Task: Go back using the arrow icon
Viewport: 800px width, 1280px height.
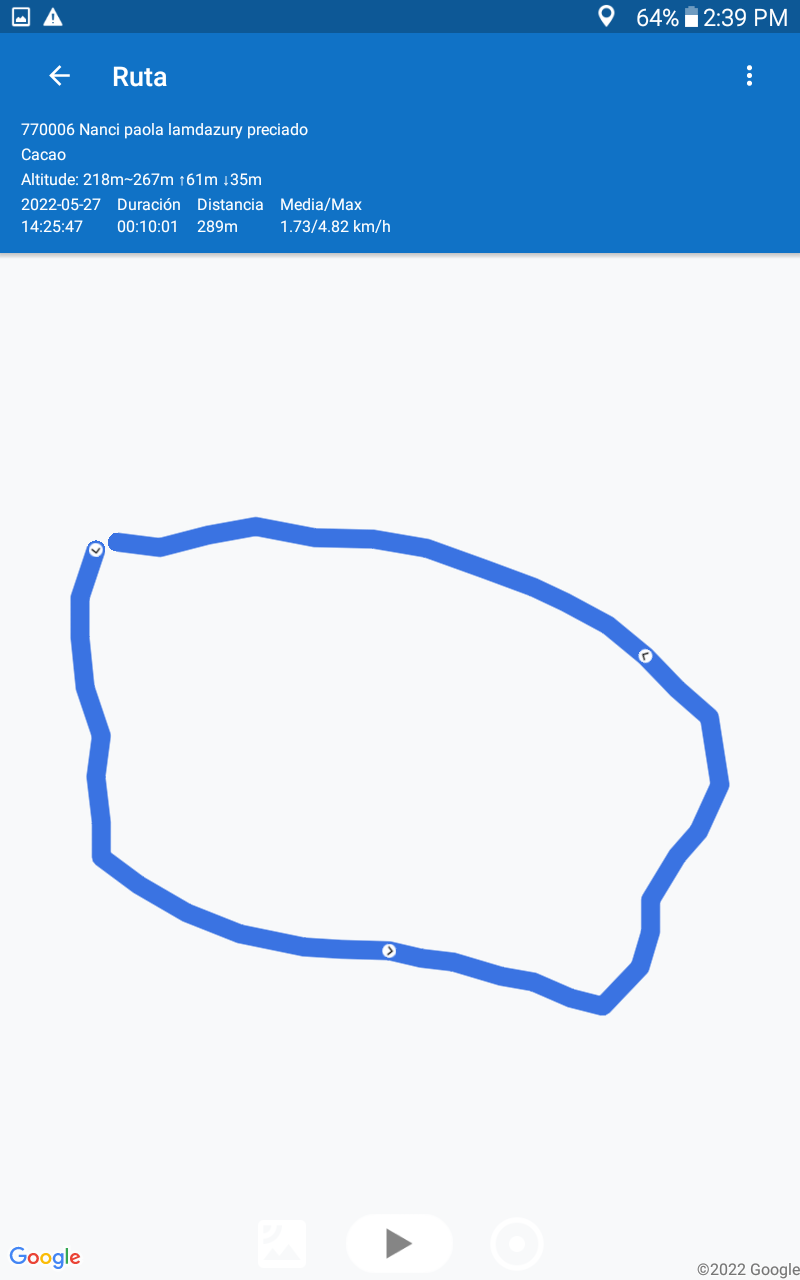Action: pos(60,76)
